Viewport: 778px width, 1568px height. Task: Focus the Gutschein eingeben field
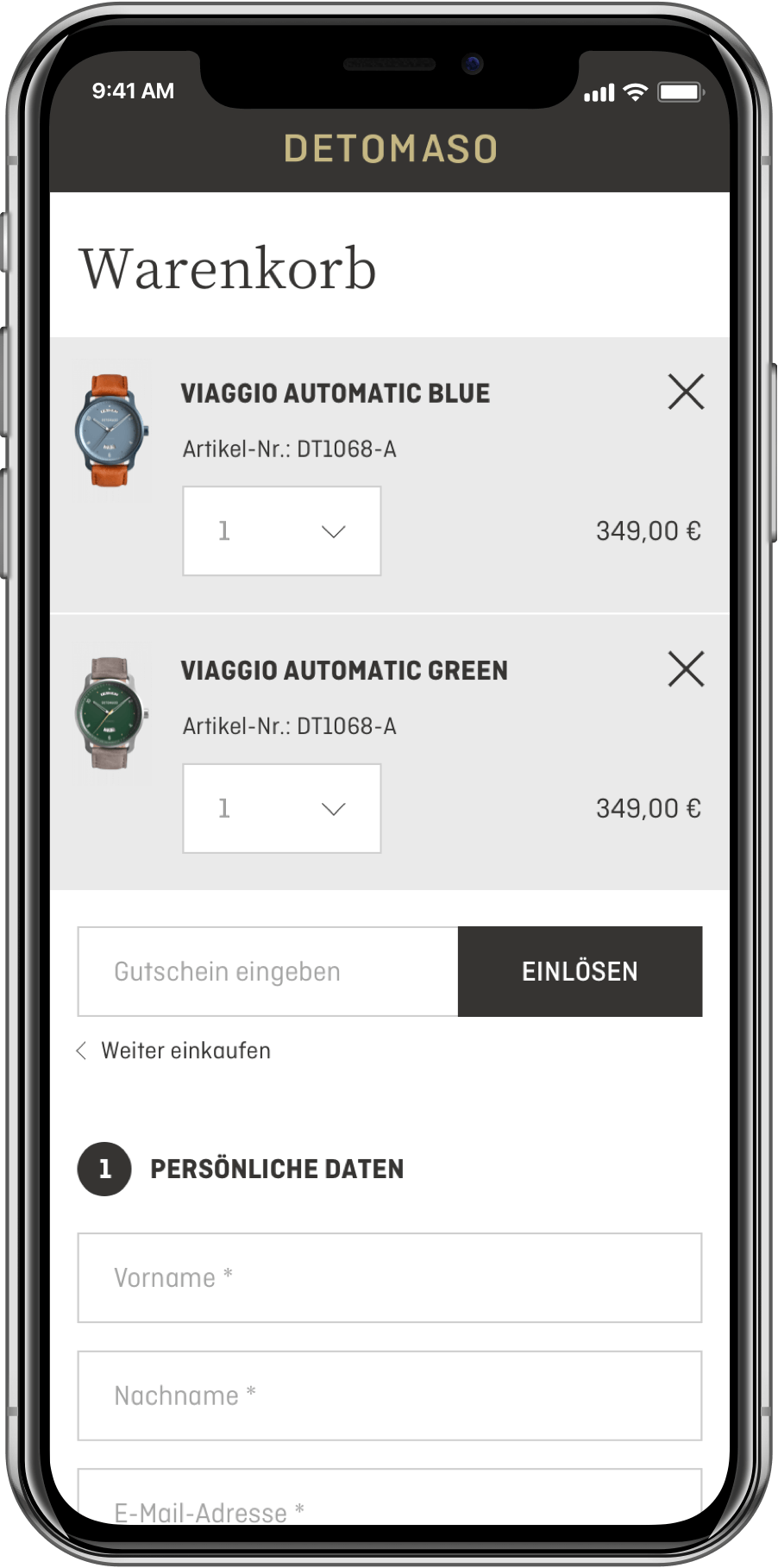pos(268,972)
